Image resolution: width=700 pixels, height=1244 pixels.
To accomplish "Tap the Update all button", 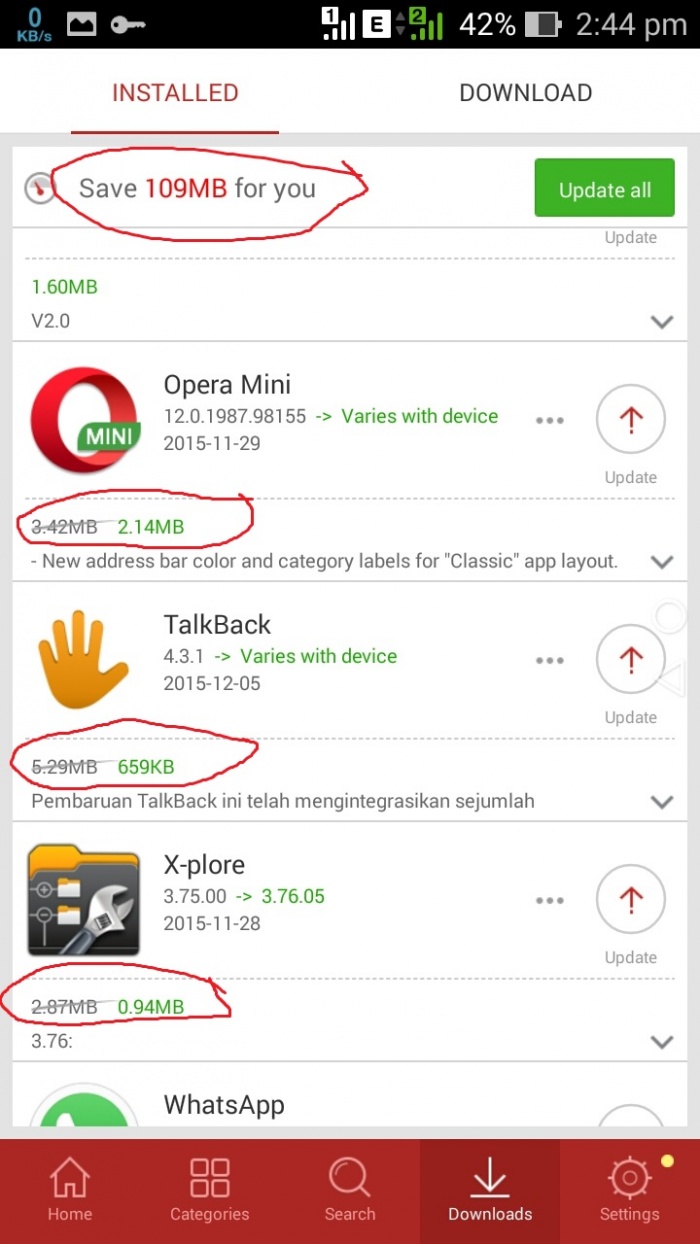I will 604,188.
